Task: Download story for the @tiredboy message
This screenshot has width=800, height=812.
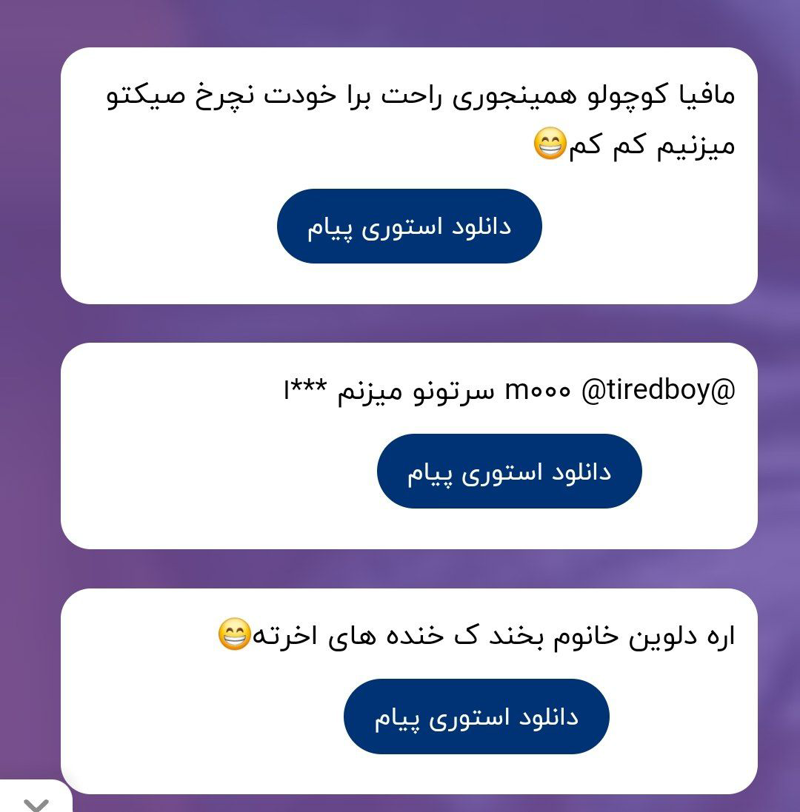Action: point(509,471)
